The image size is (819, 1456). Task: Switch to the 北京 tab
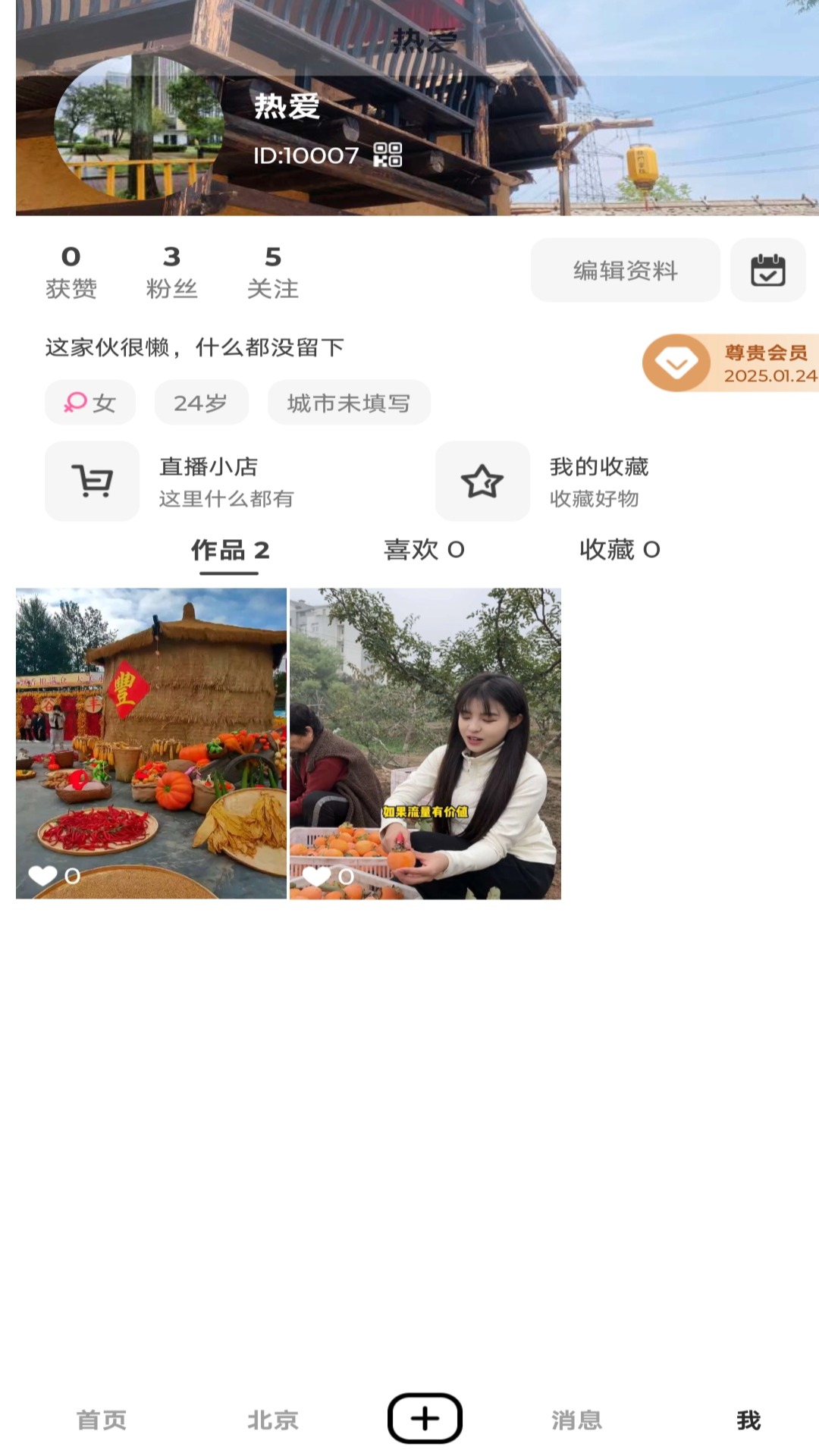[x=273, y=1420]
